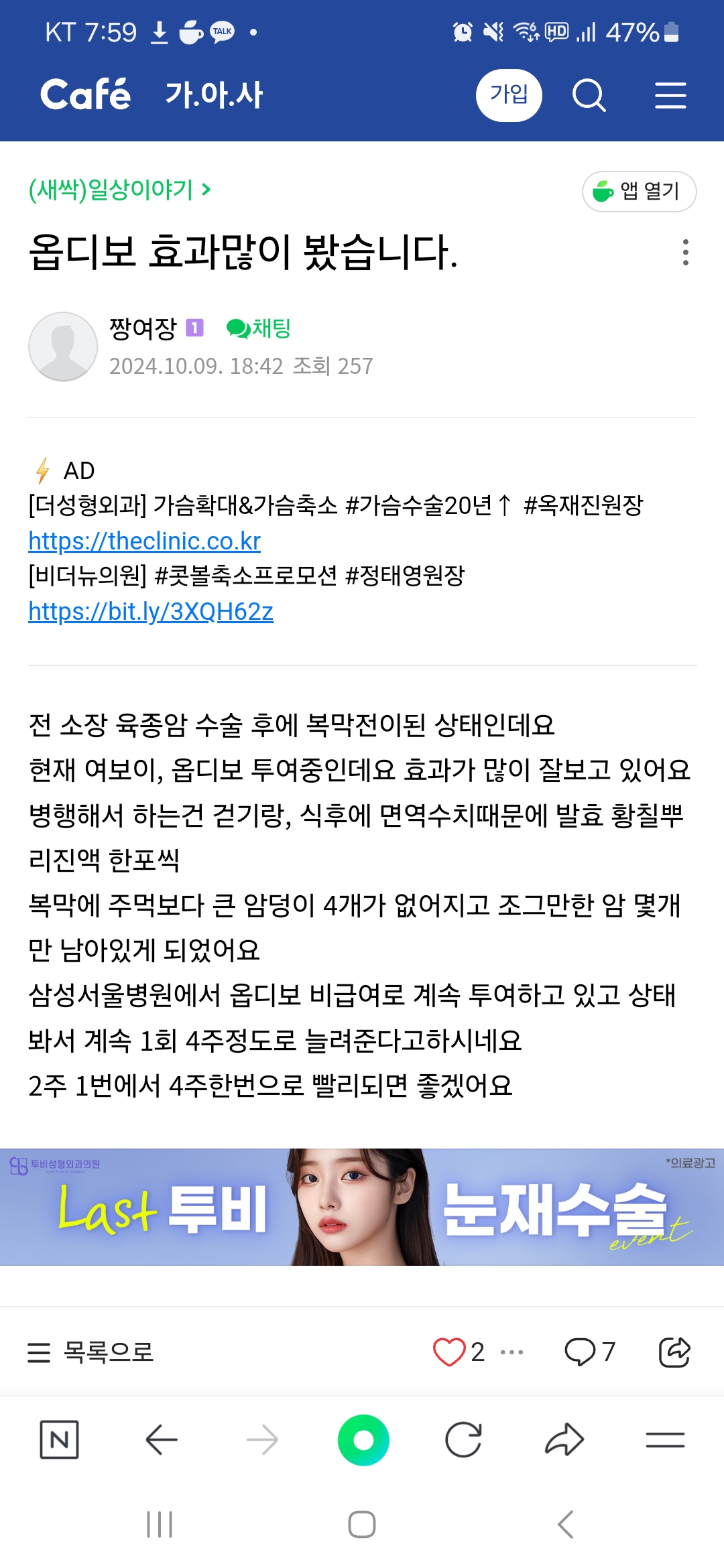Viewport: 724px width, 1568px height.
Task: Open the bit.ly/3XQH62z link
Action: coord(151,611)
